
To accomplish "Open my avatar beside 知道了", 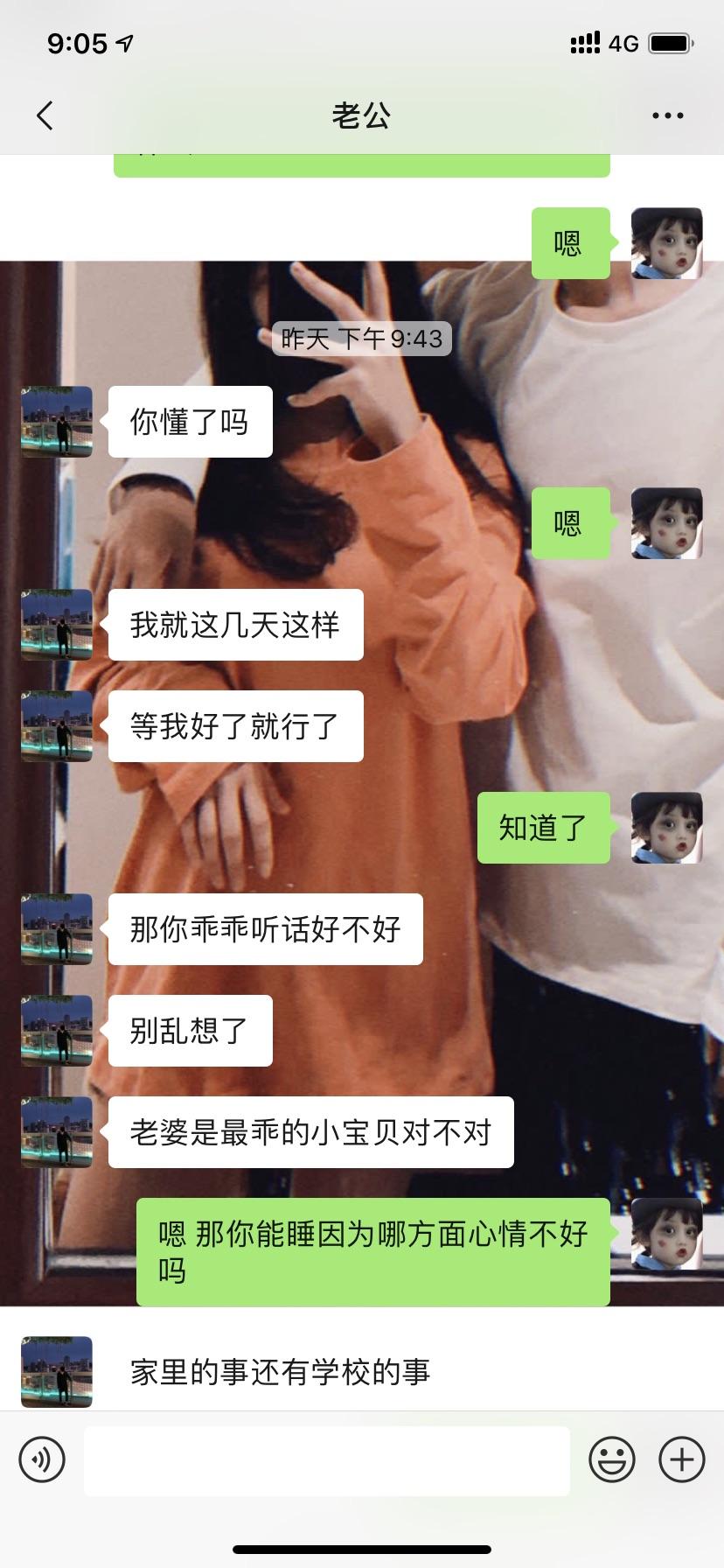I will pyautogui.click(x=666, y=828).
